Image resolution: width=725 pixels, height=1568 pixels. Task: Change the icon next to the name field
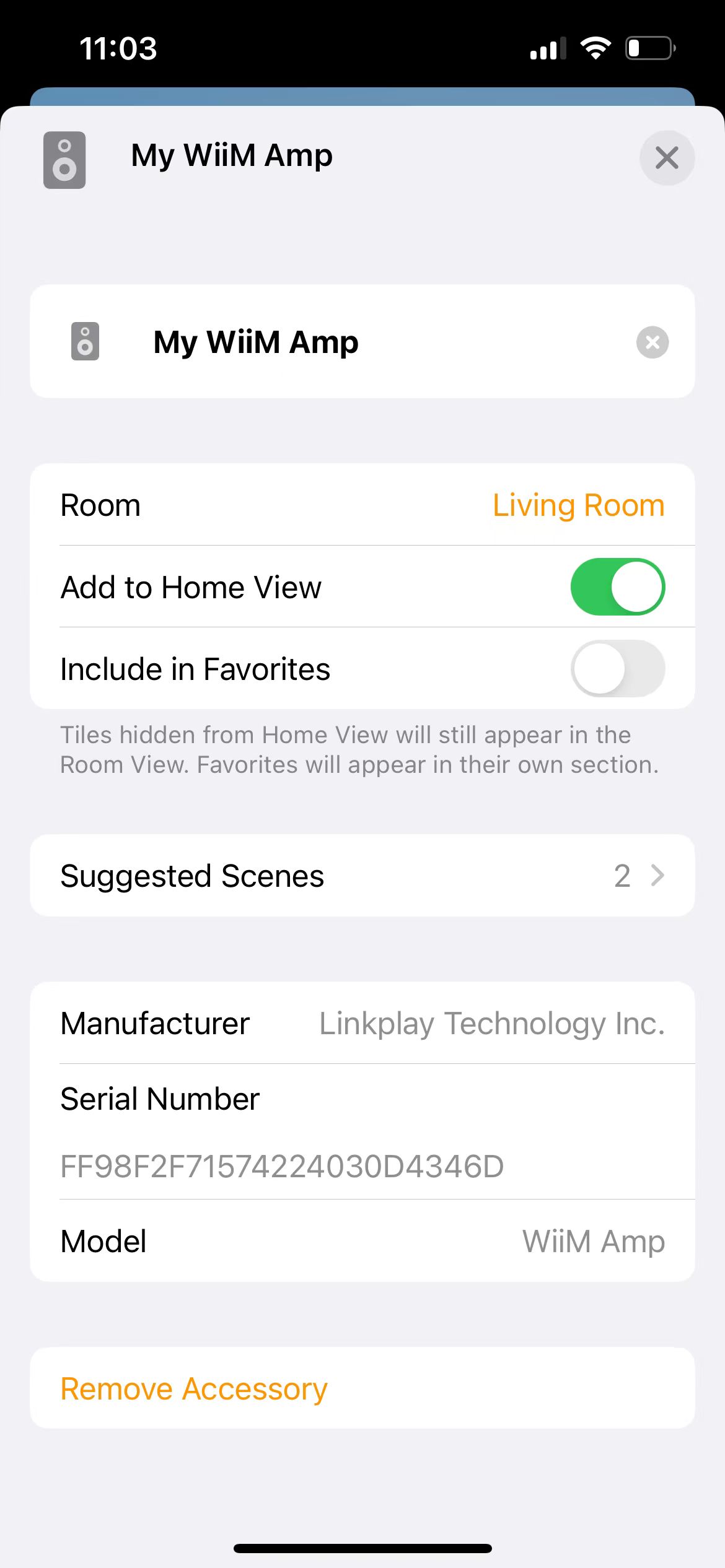coord(86,341)
